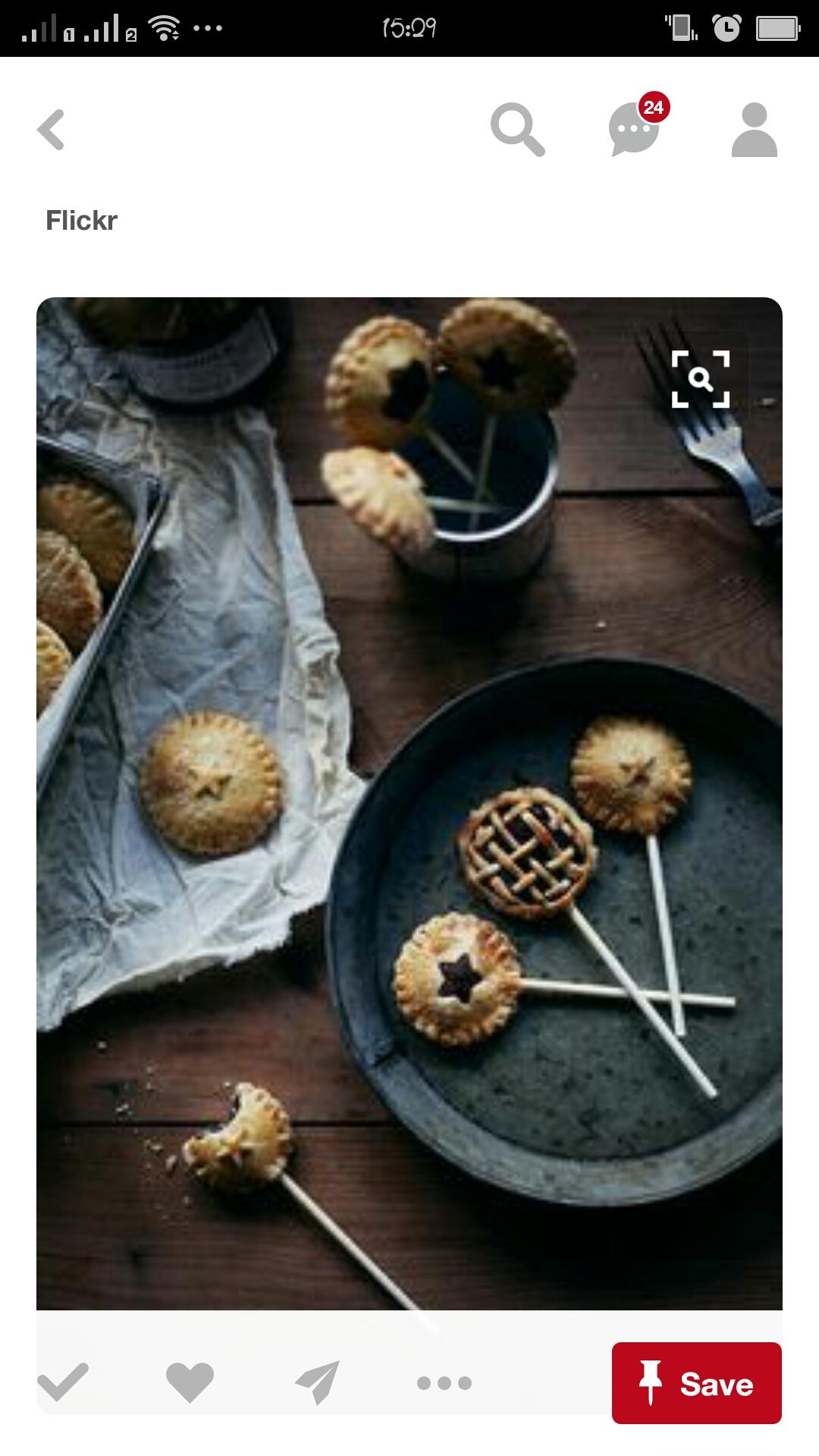Save this pin to a board

coord(696,1383)
